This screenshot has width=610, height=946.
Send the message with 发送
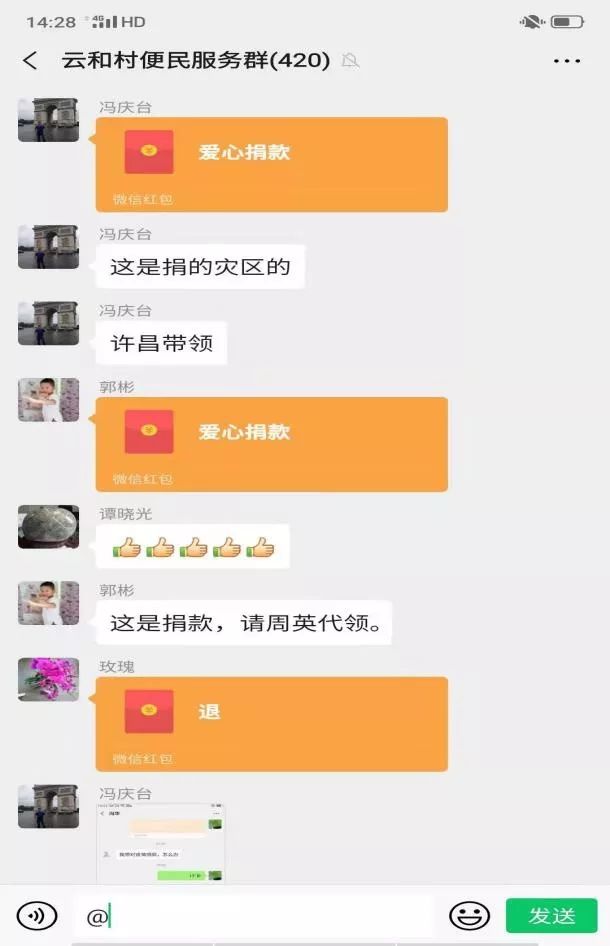point(551,915)
